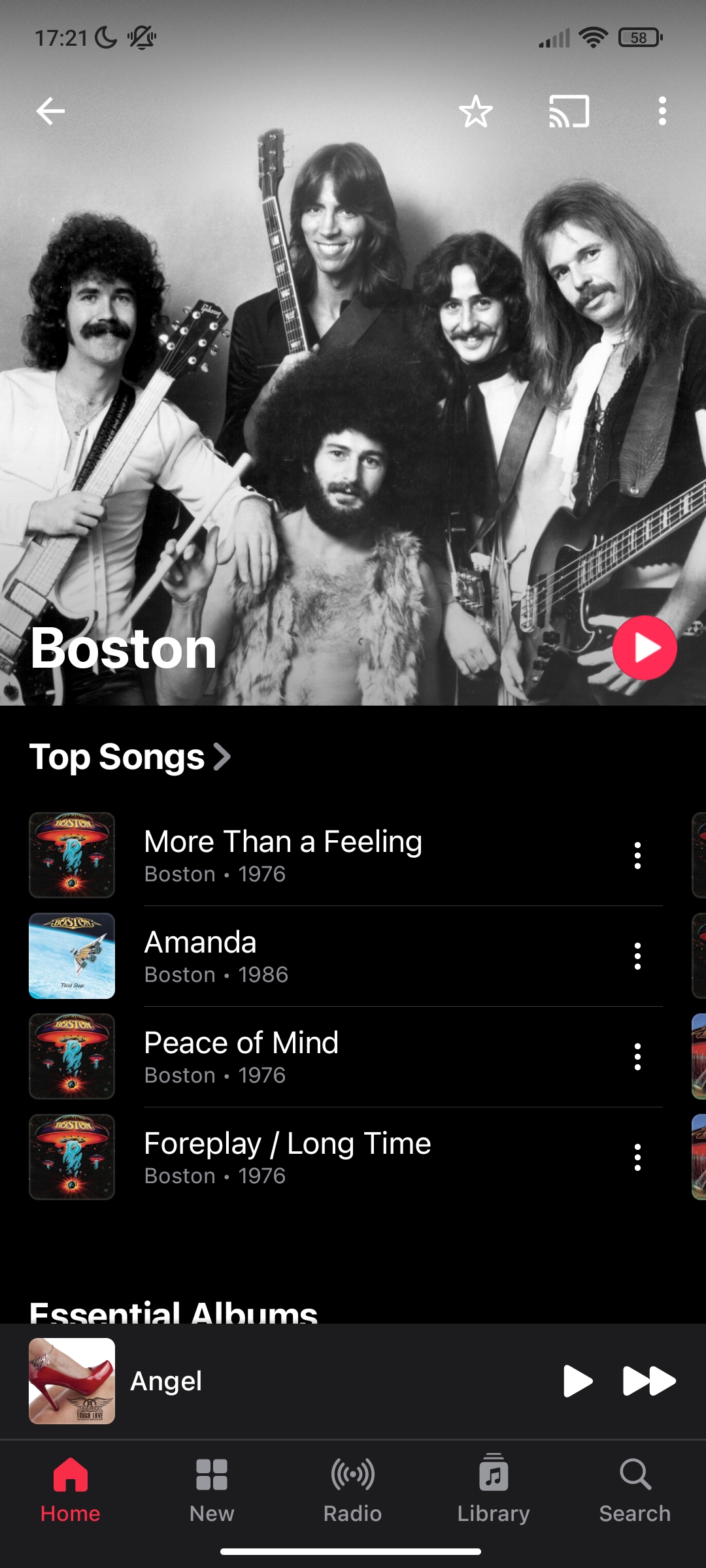Viewport: 706px width, 1568px height.
Task: Open the cast to device icon
Action: click(x=569, y=111)
